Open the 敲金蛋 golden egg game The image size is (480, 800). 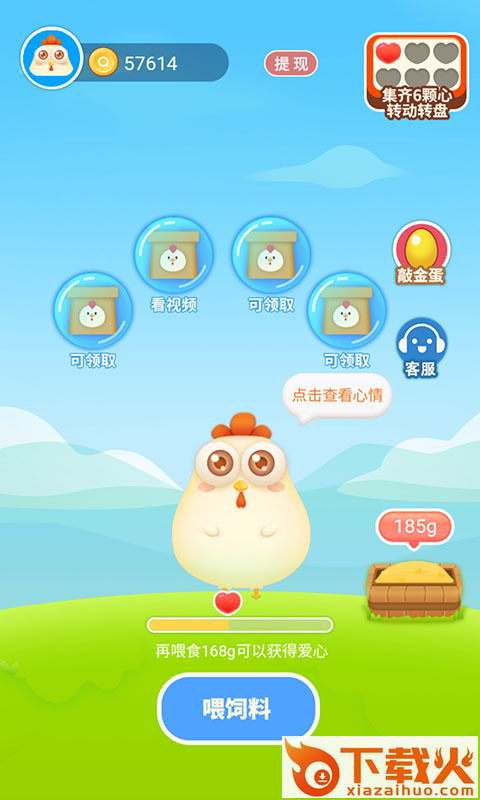coord(421,253)
